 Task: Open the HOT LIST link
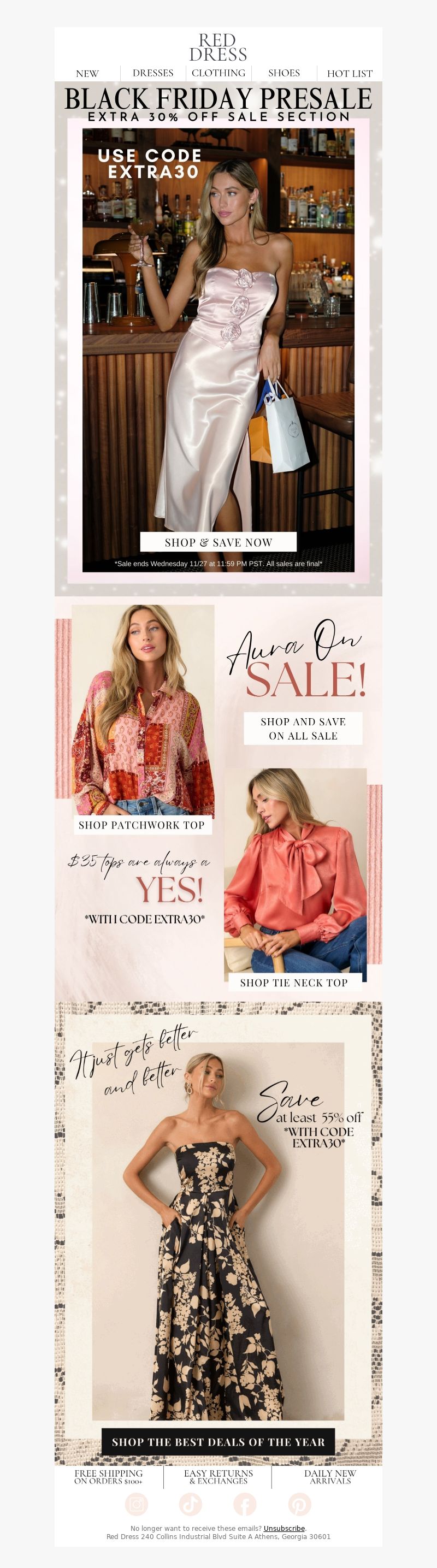pyautogui.click(x=350, y=73)
